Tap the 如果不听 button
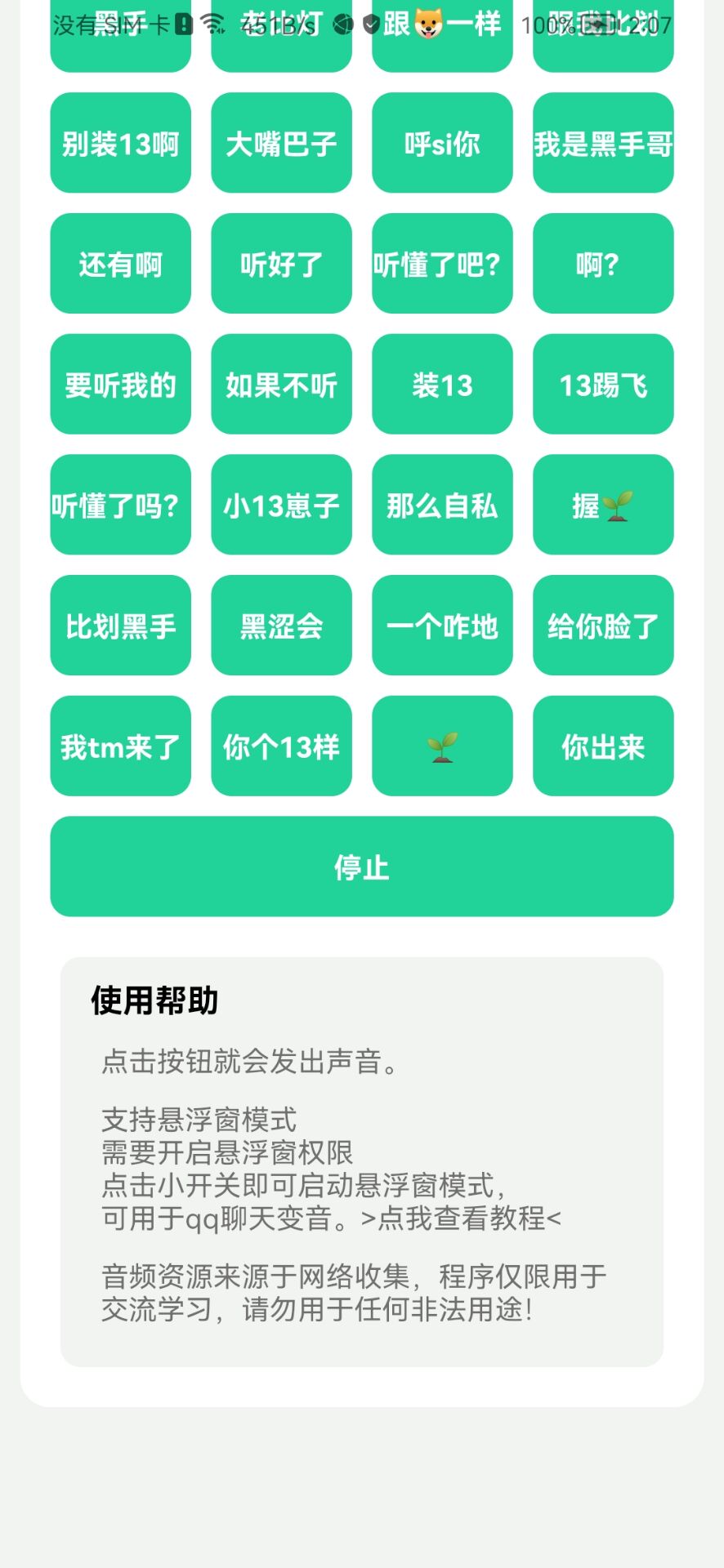 pyautogui.click(x=282, y=385)
